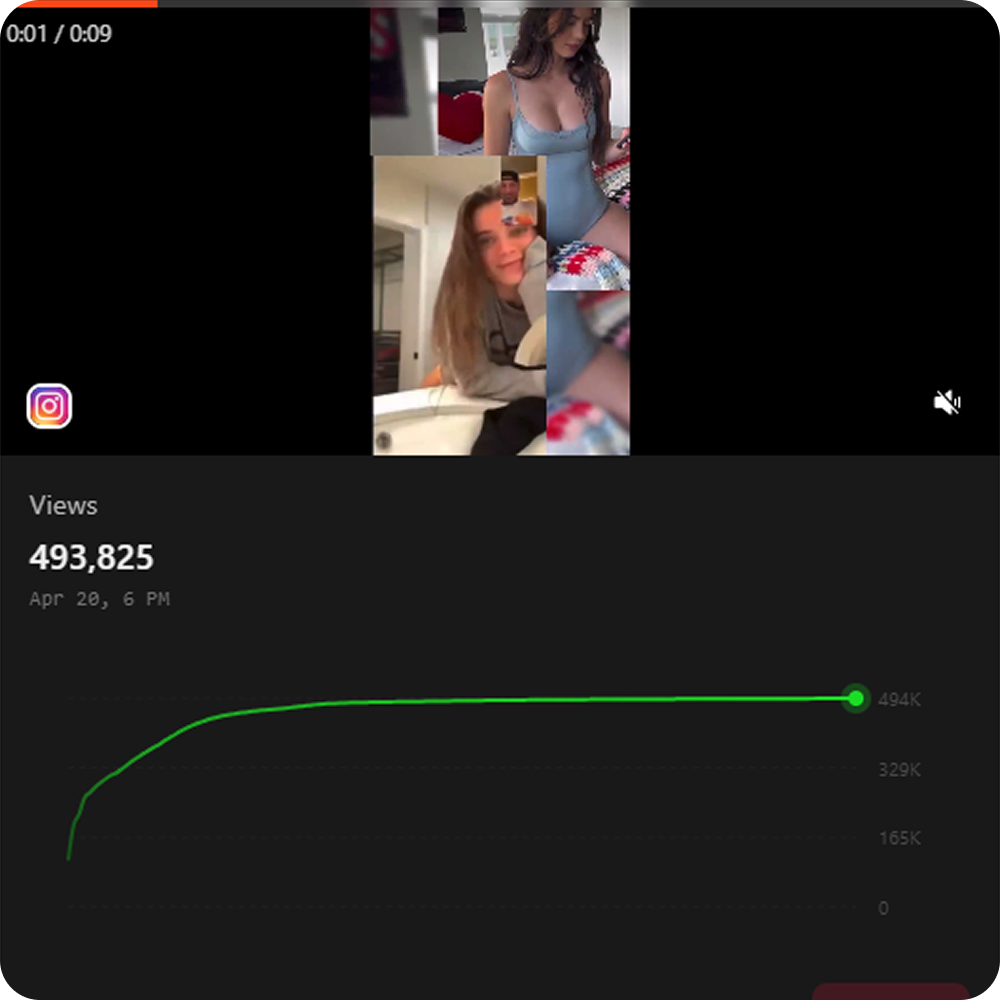Open the post via the Instagram icon
1000x1000 pixels.
point(49,406)
